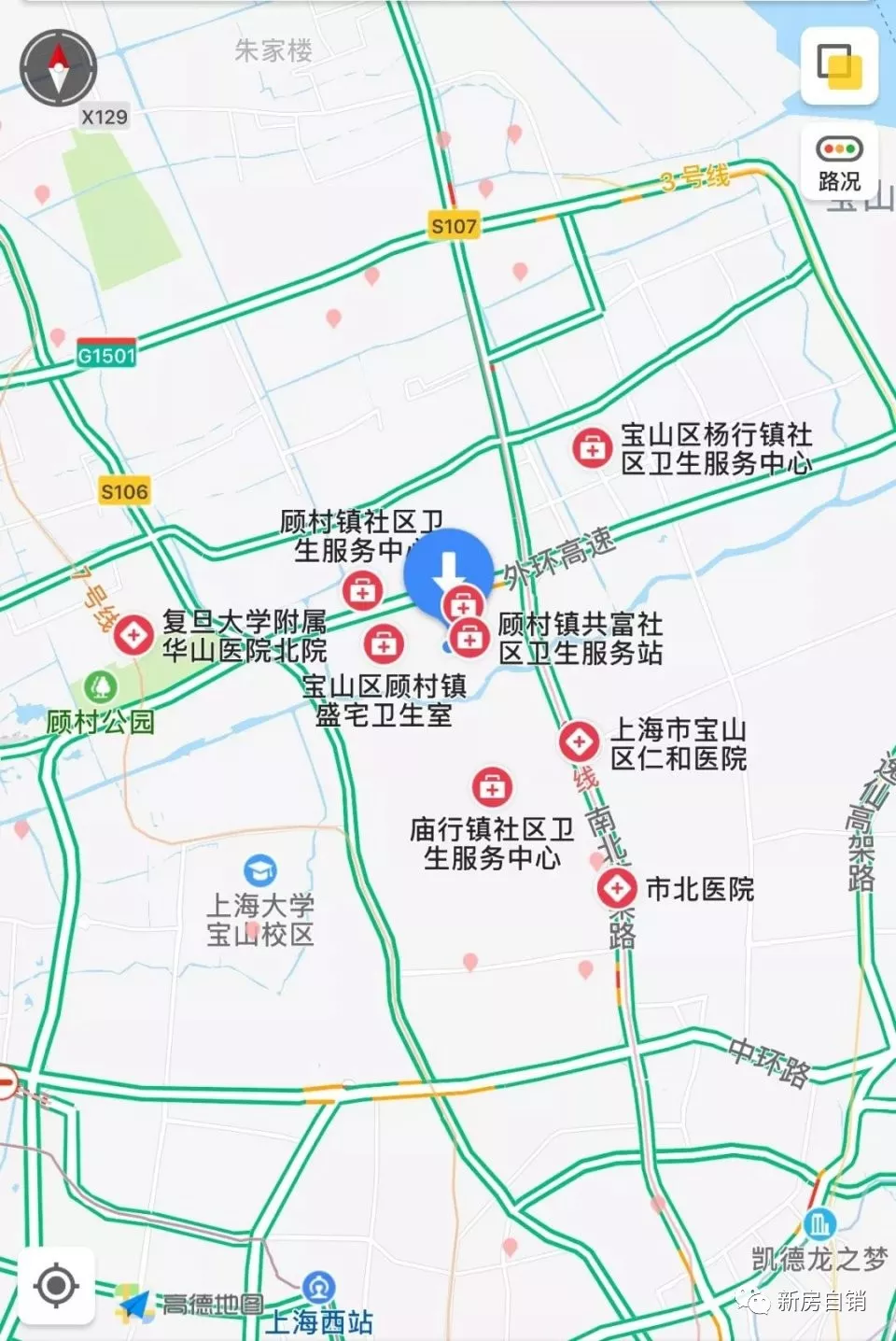Select the 市北医院 hospital marker
Viewport: 896px width, 1341px height.
pyautogui.click(x=616, y=888)
